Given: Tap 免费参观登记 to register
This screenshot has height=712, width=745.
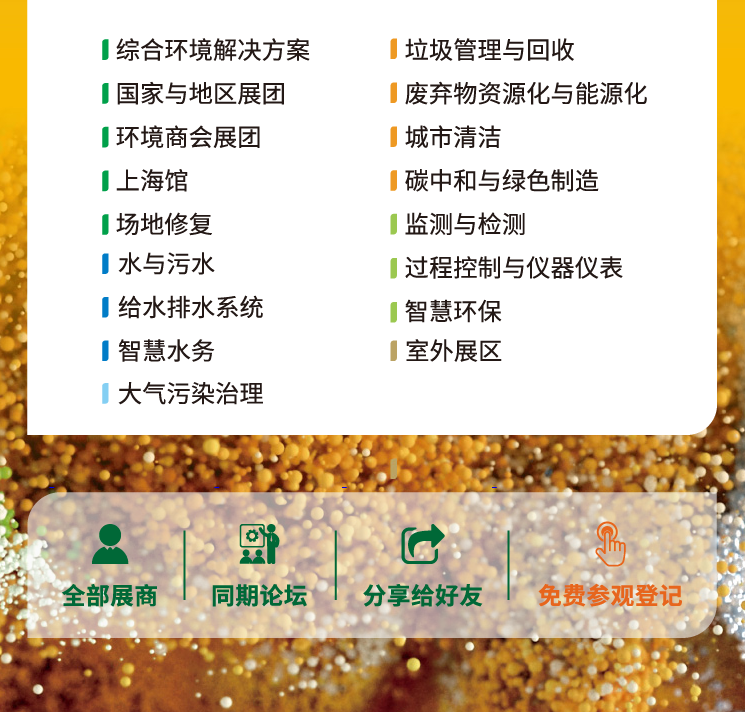Looking at the screenshot, I should (610, 566).
